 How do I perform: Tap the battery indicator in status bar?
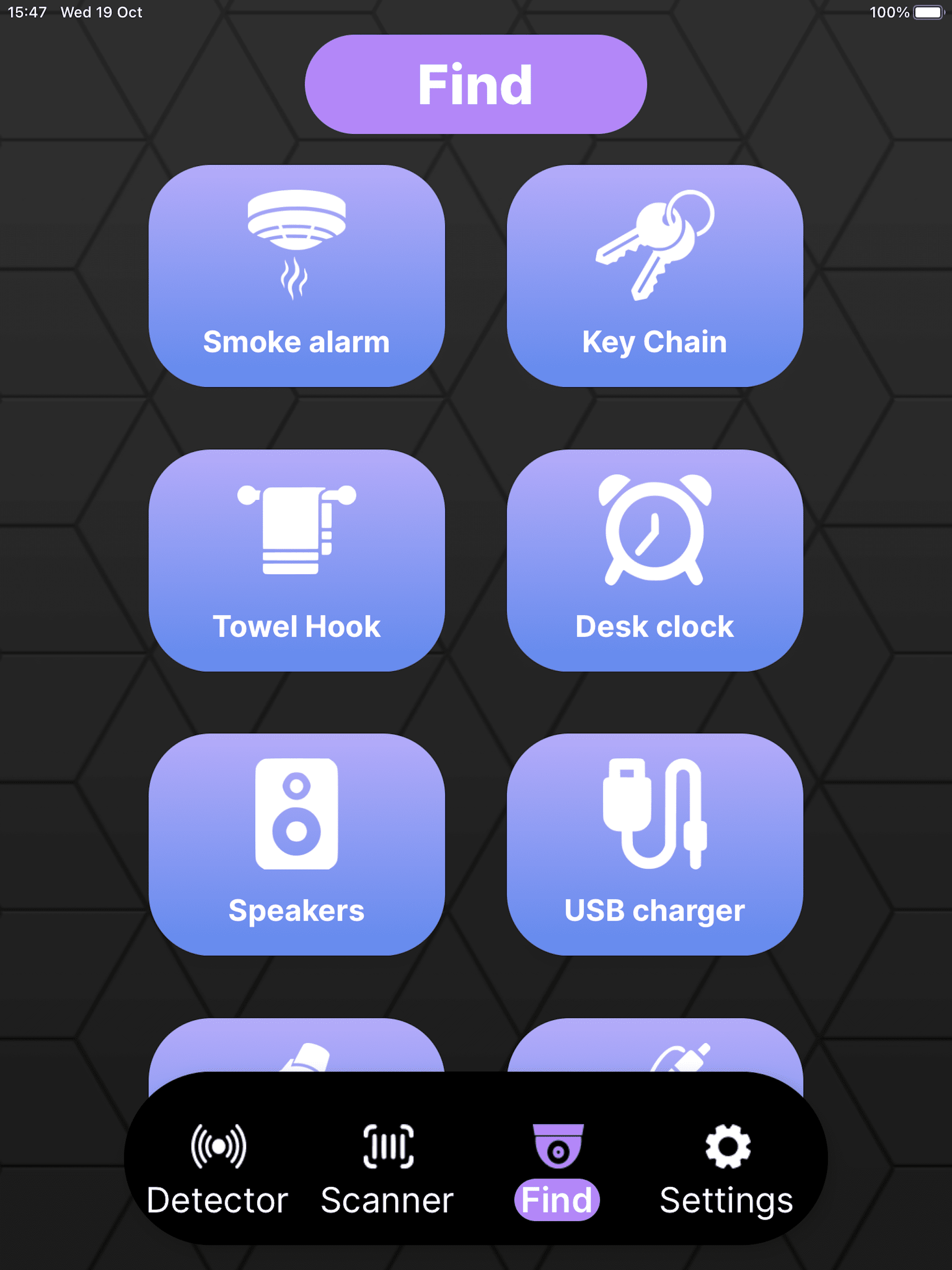coord(928,12)
